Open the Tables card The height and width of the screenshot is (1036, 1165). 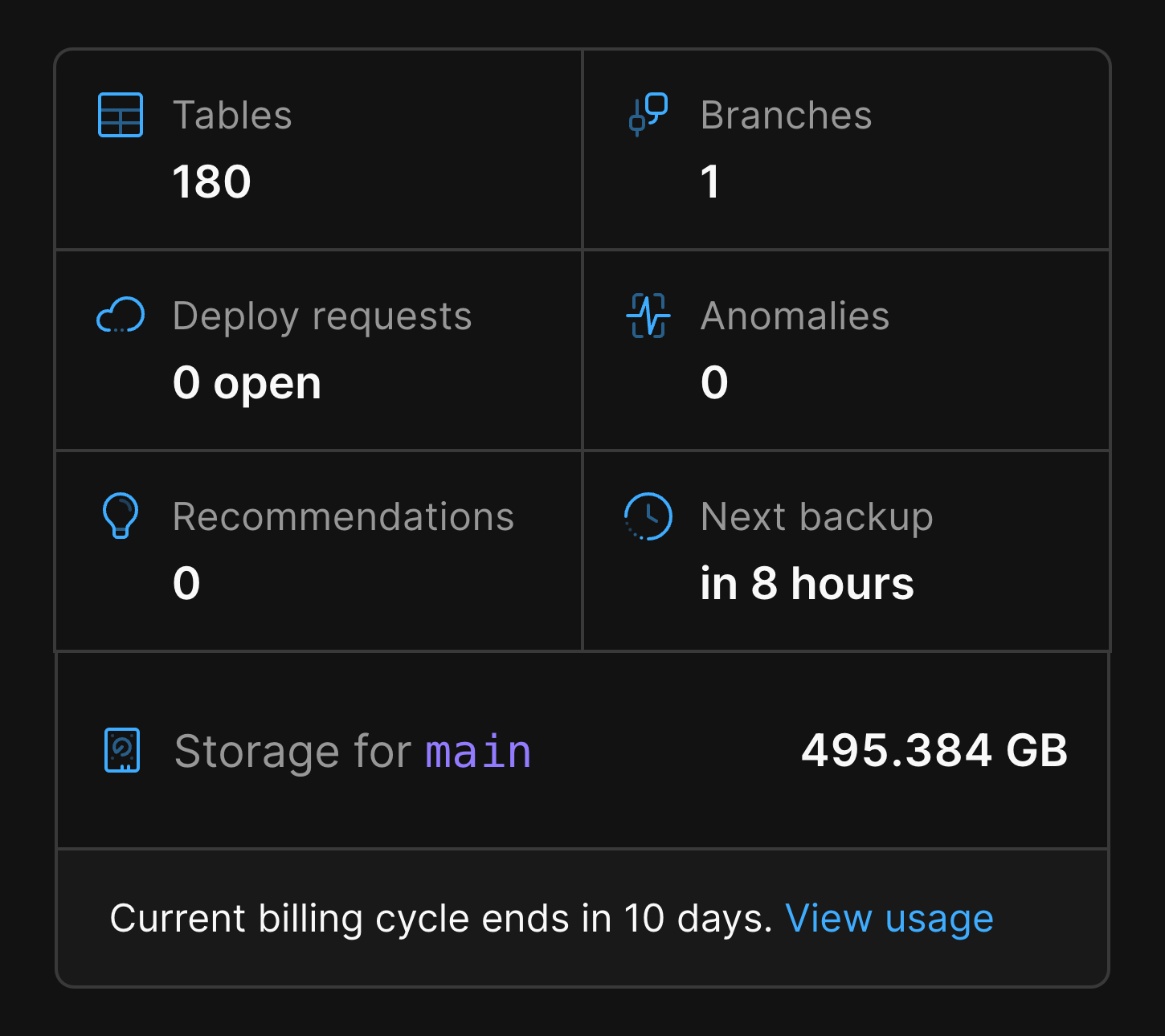(318, 149)
